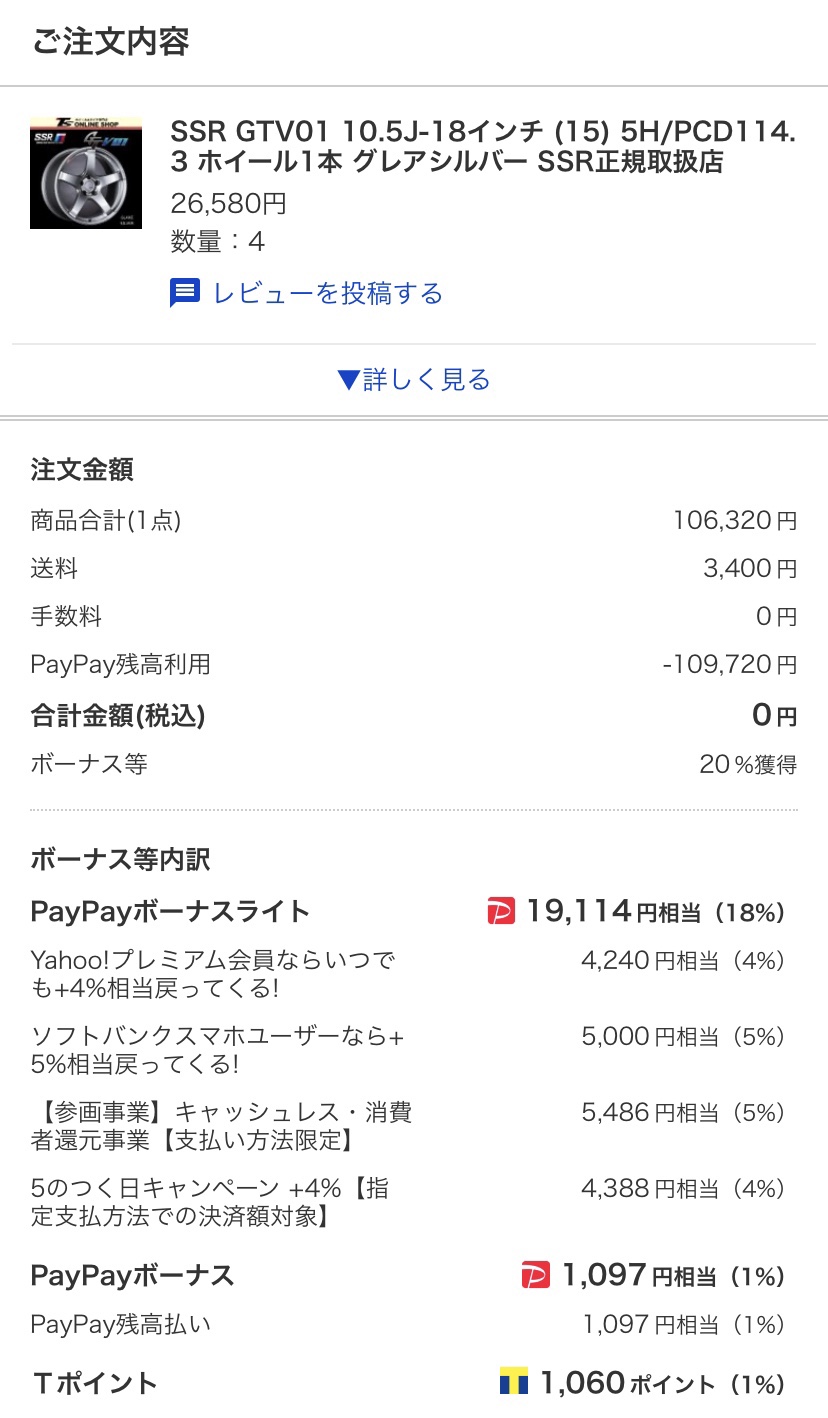Open the SSR GTV01 10.5J-18インチ product title
The height and width of the screenshot is (1418, 828).
pyautogui.click(x=483, y=146)
